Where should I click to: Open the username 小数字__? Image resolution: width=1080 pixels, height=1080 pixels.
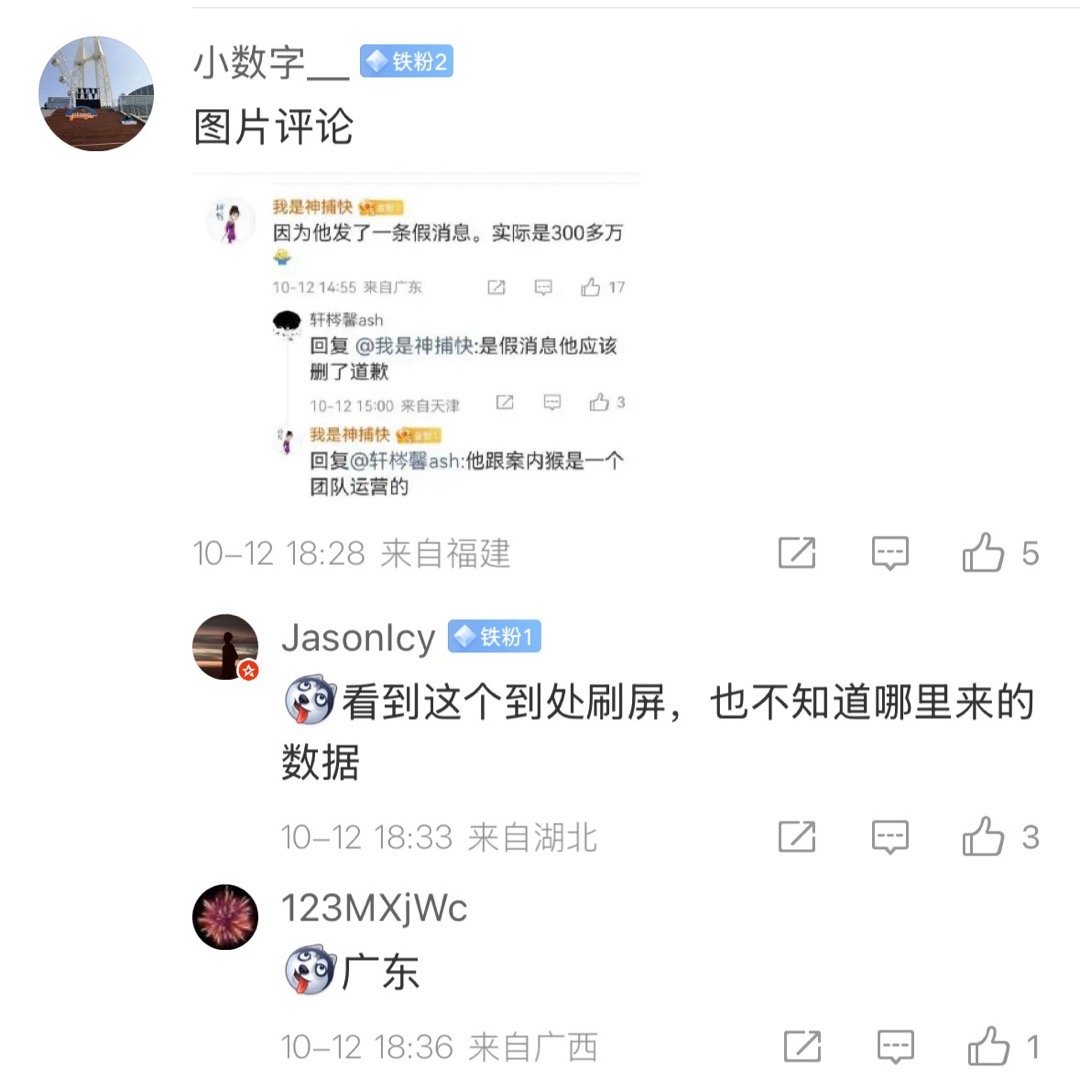[x=271, y=63]
